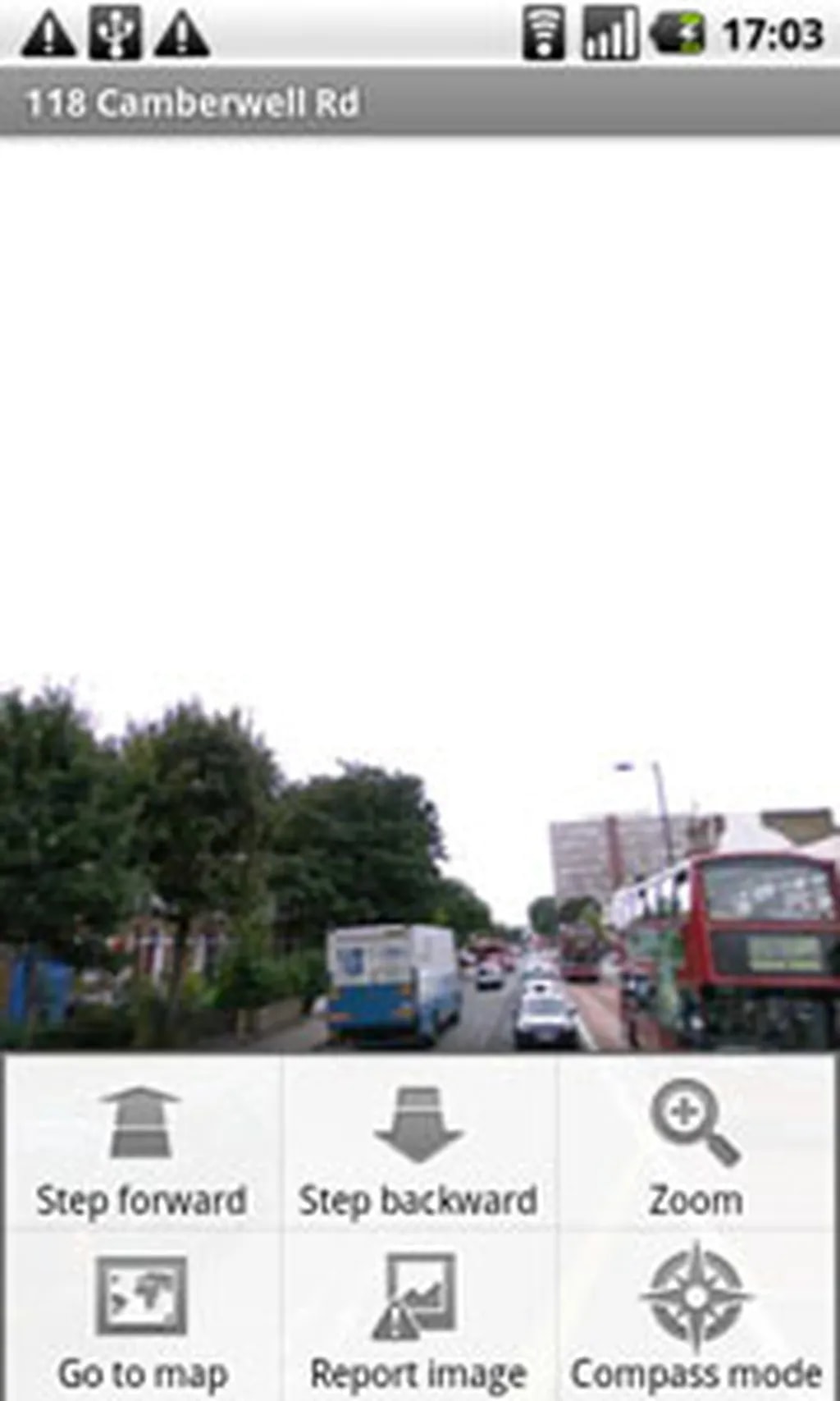
Task: Tap Report image option
Action: click(x=418, y=1318)
